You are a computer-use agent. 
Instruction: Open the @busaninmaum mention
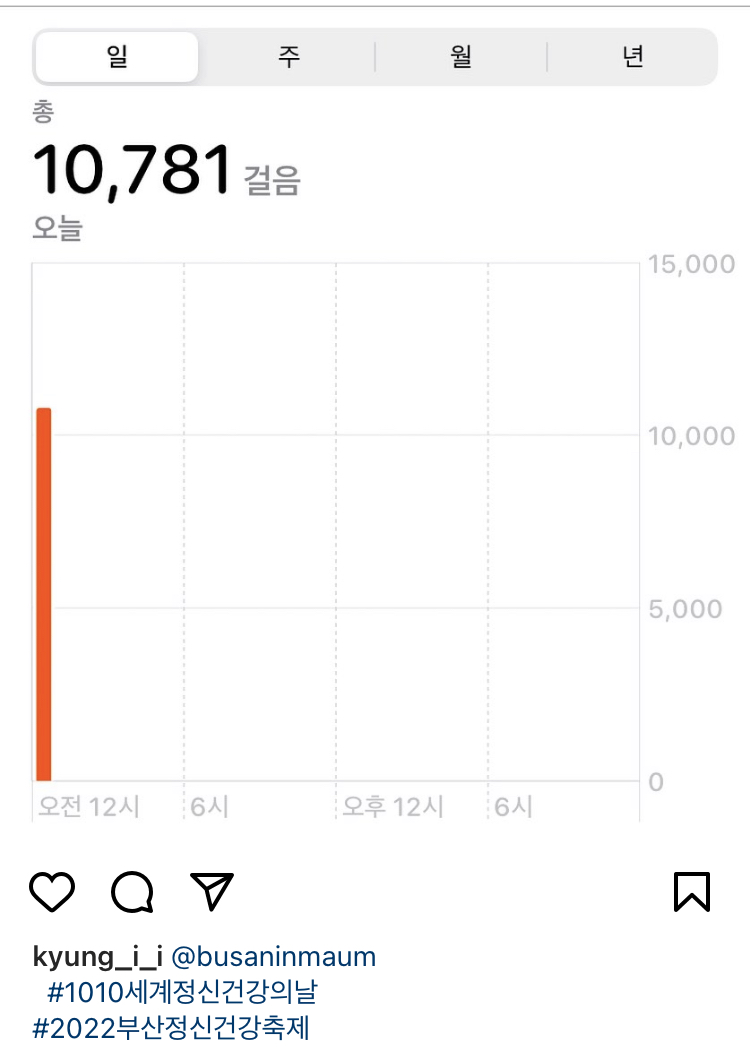274,957
